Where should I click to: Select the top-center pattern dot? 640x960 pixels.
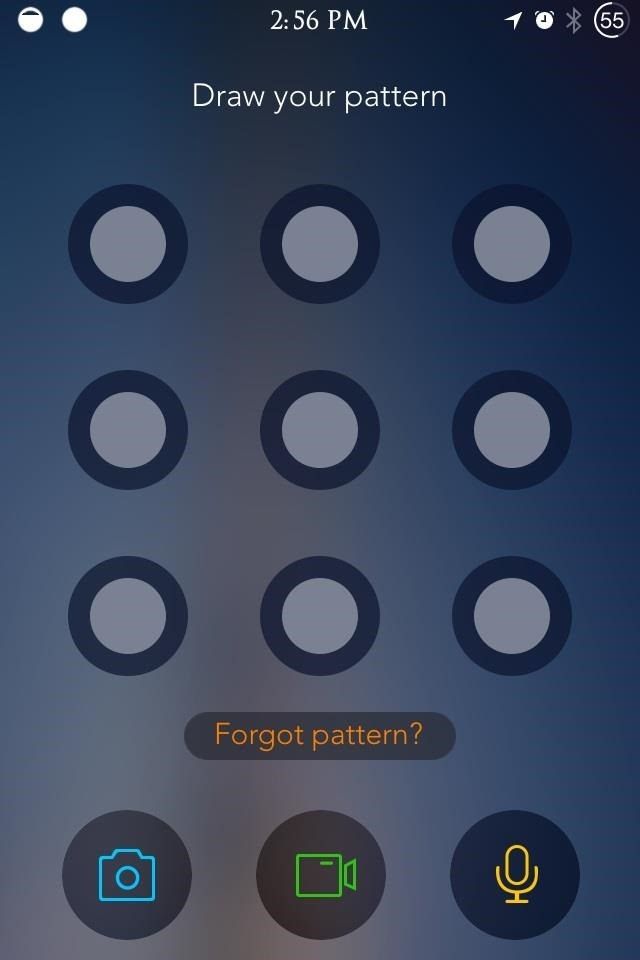tap(320, 244)
